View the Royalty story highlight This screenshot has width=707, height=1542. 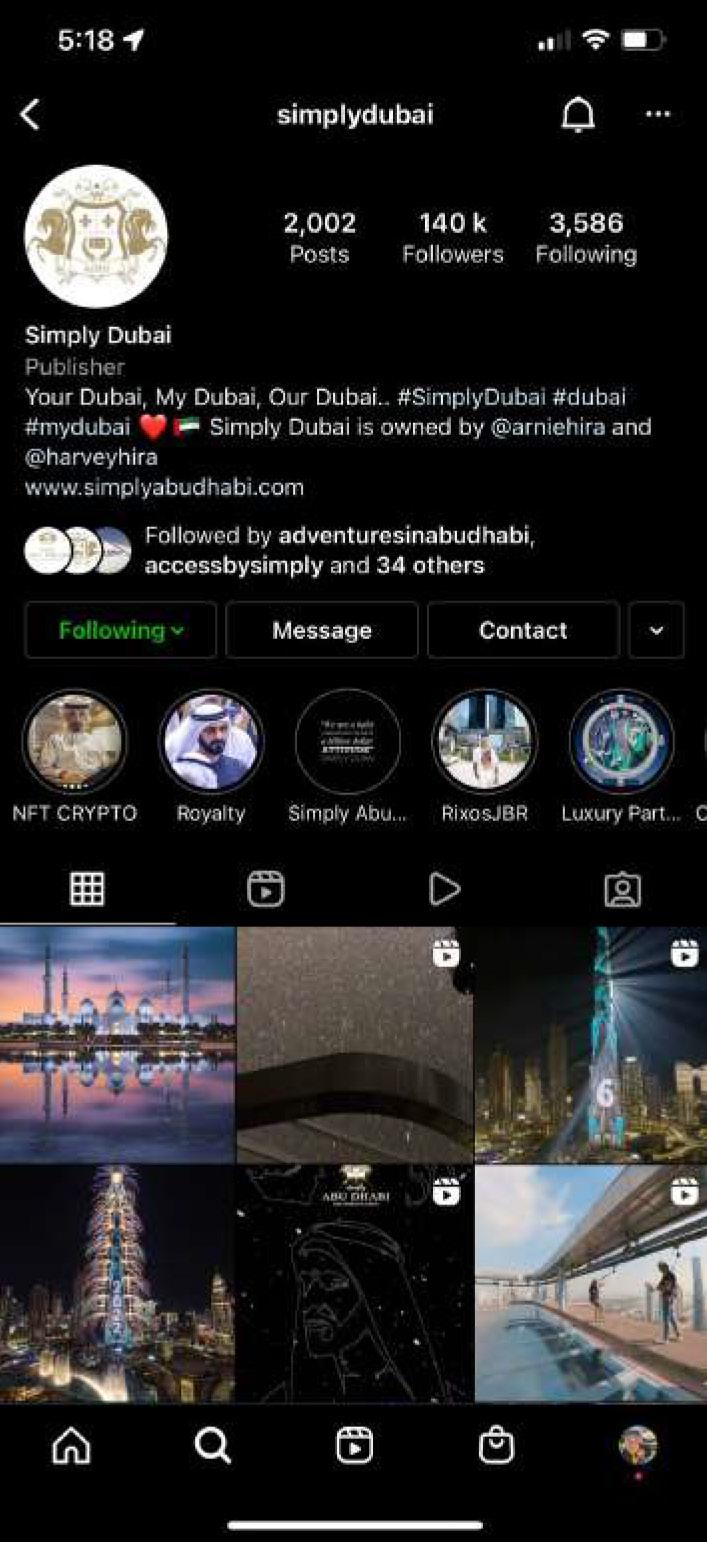pos(211,742)
